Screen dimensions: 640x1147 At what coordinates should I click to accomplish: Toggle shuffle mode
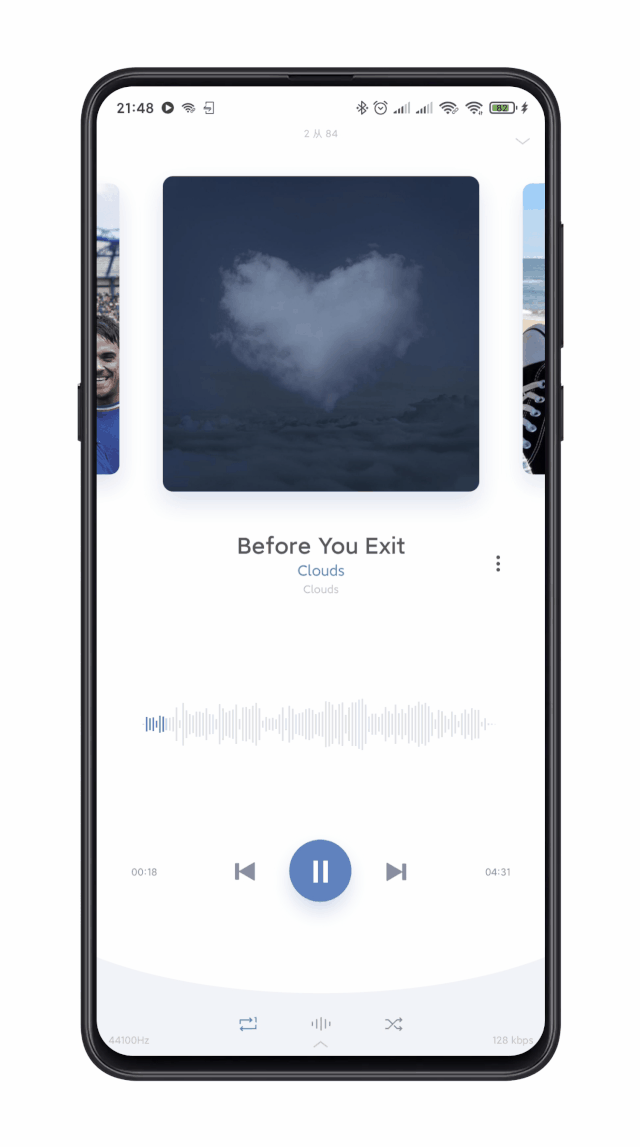pyautogui.click(x=393, y=1024)
